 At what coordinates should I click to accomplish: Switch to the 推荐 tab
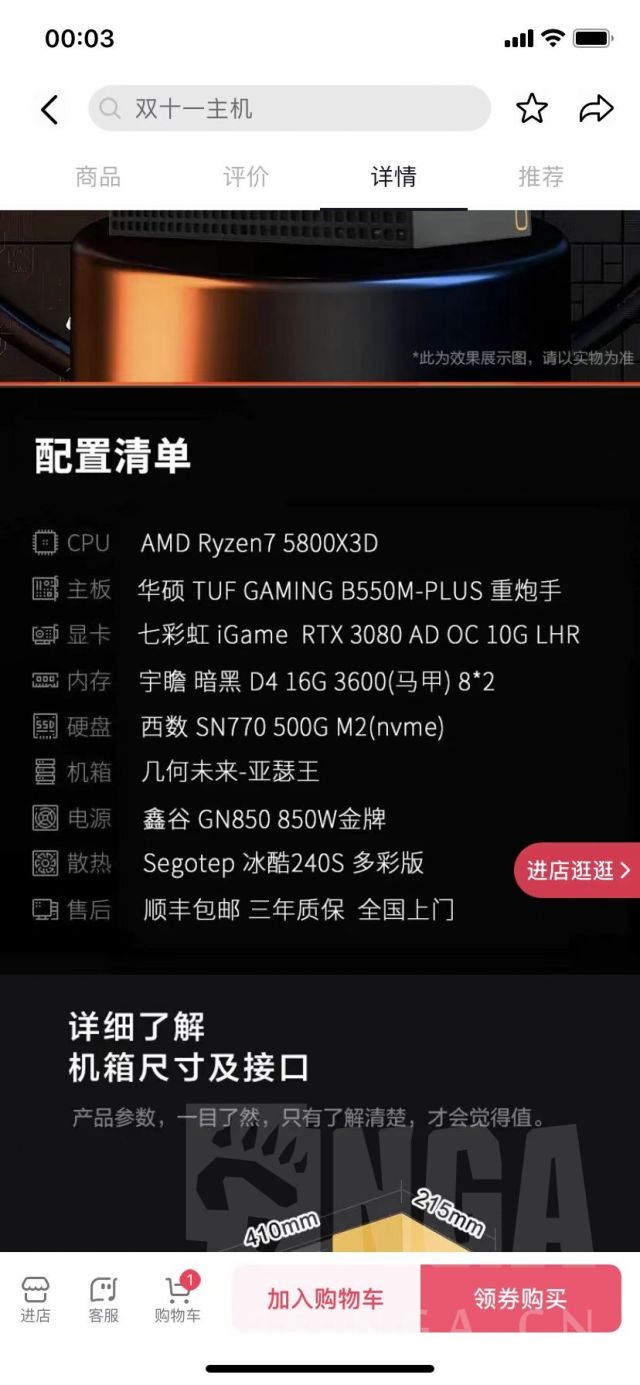point(541,177)
